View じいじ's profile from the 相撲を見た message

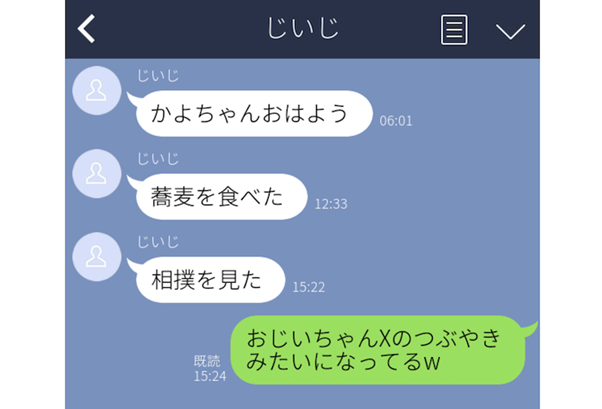[97, 257]
